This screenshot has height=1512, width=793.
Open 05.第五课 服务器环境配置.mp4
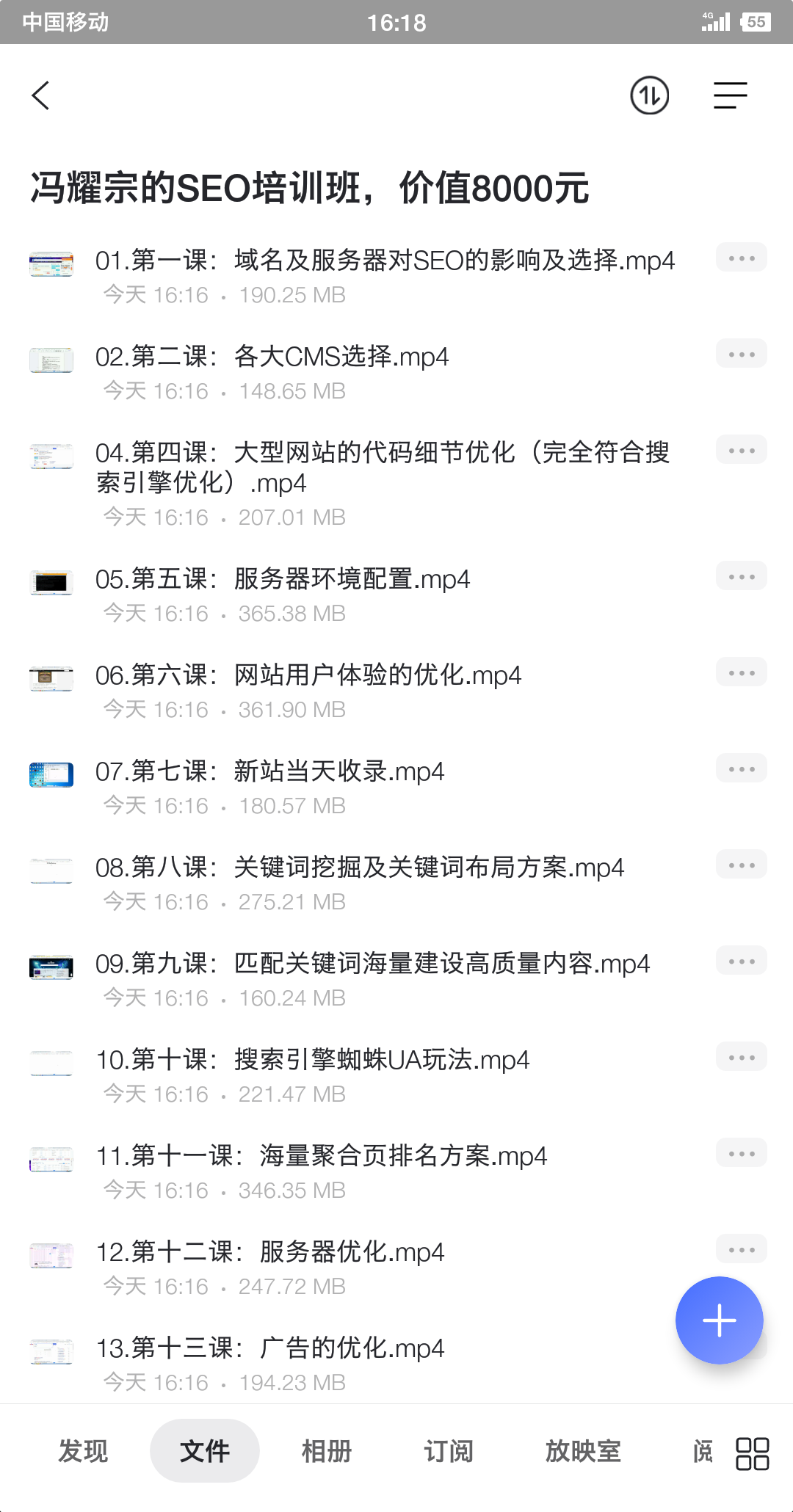[283, 579]
